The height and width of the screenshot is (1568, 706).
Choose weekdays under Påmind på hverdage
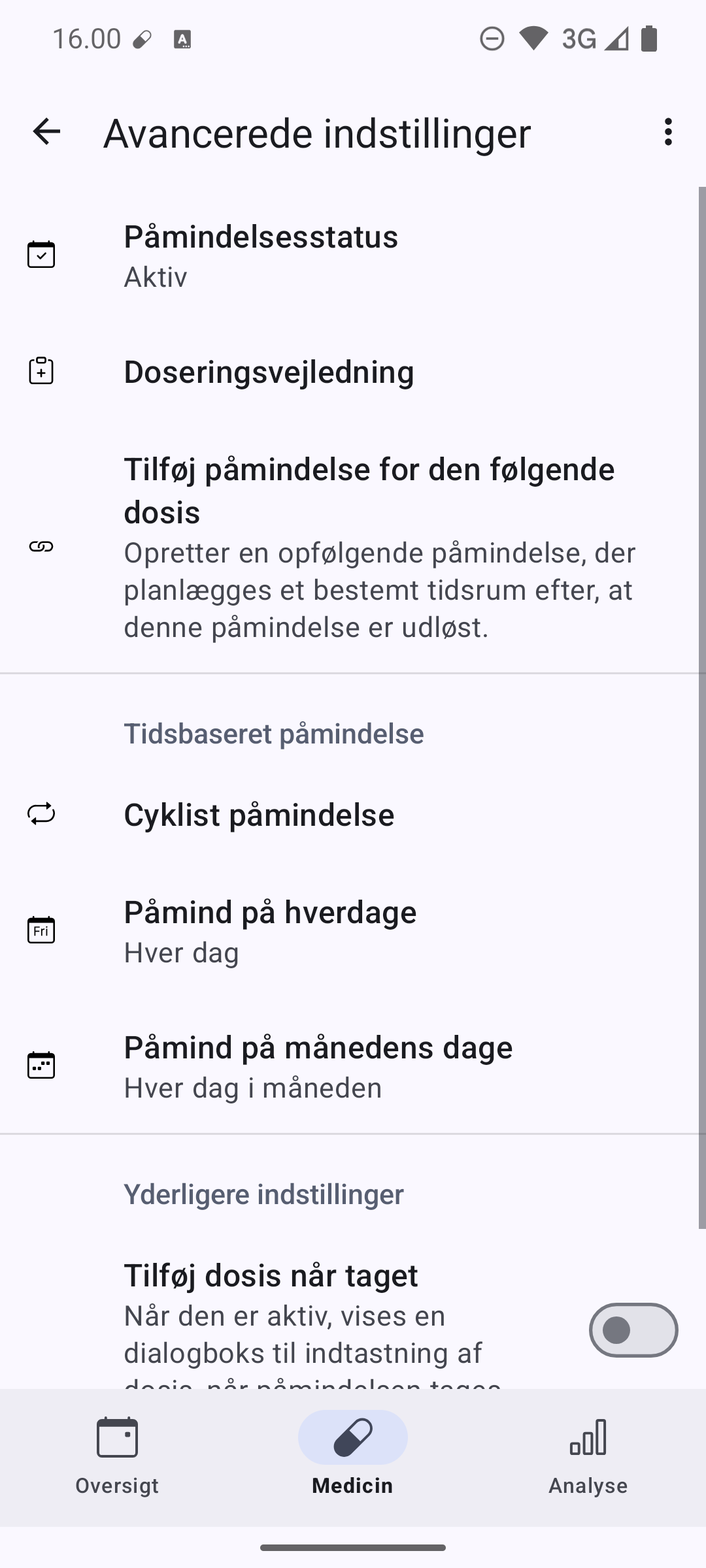point(353,931)
